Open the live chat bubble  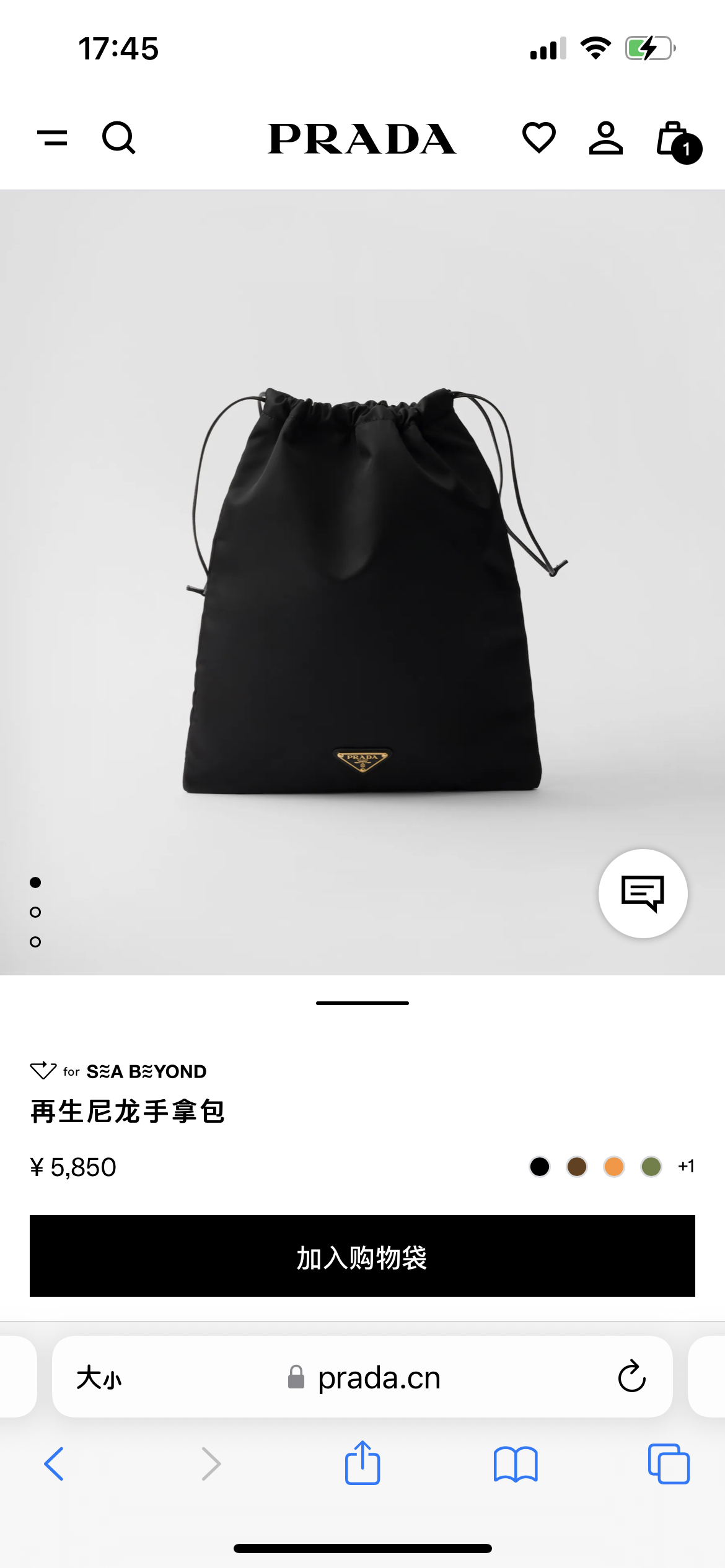point(643,893)
